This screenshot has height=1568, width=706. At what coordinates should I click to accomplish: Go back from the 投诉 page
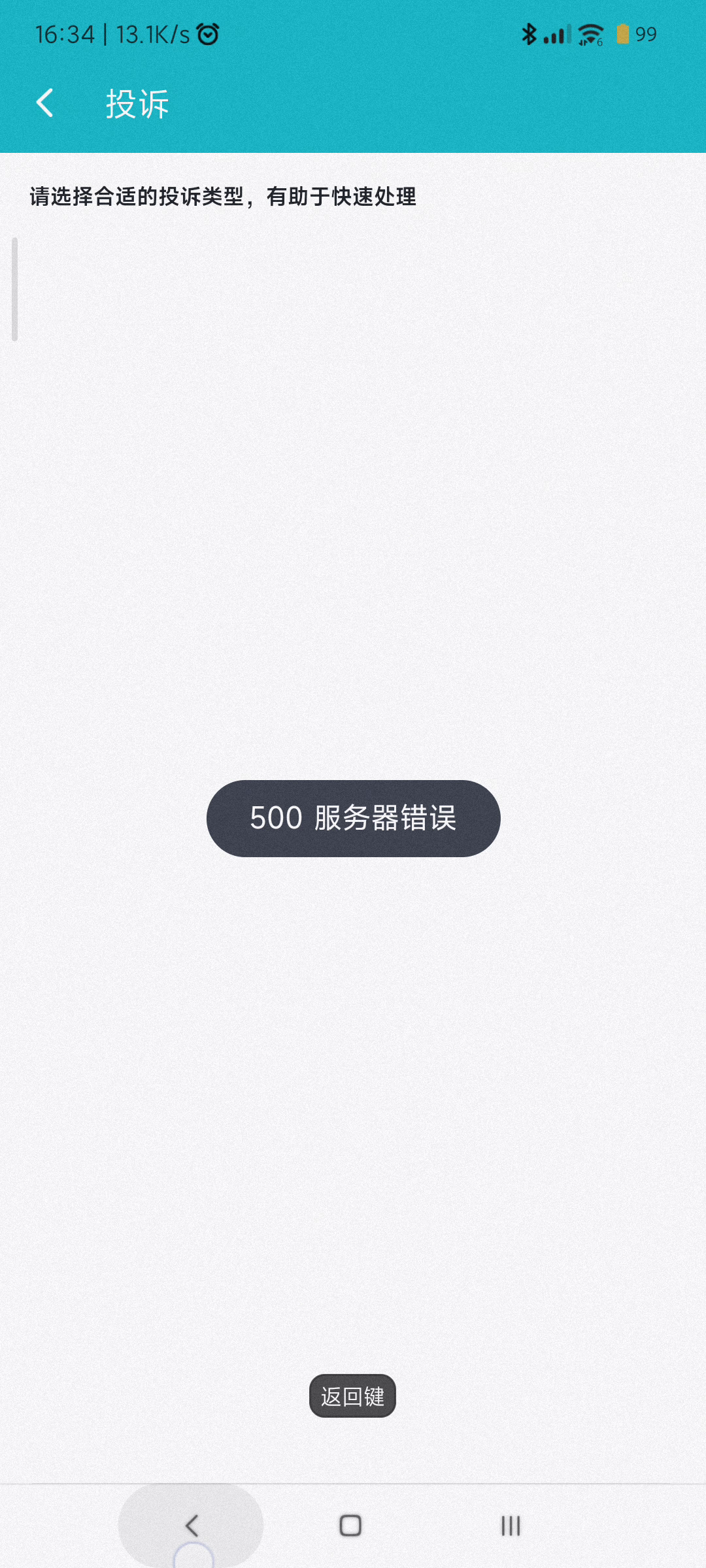tap(44, 103)
